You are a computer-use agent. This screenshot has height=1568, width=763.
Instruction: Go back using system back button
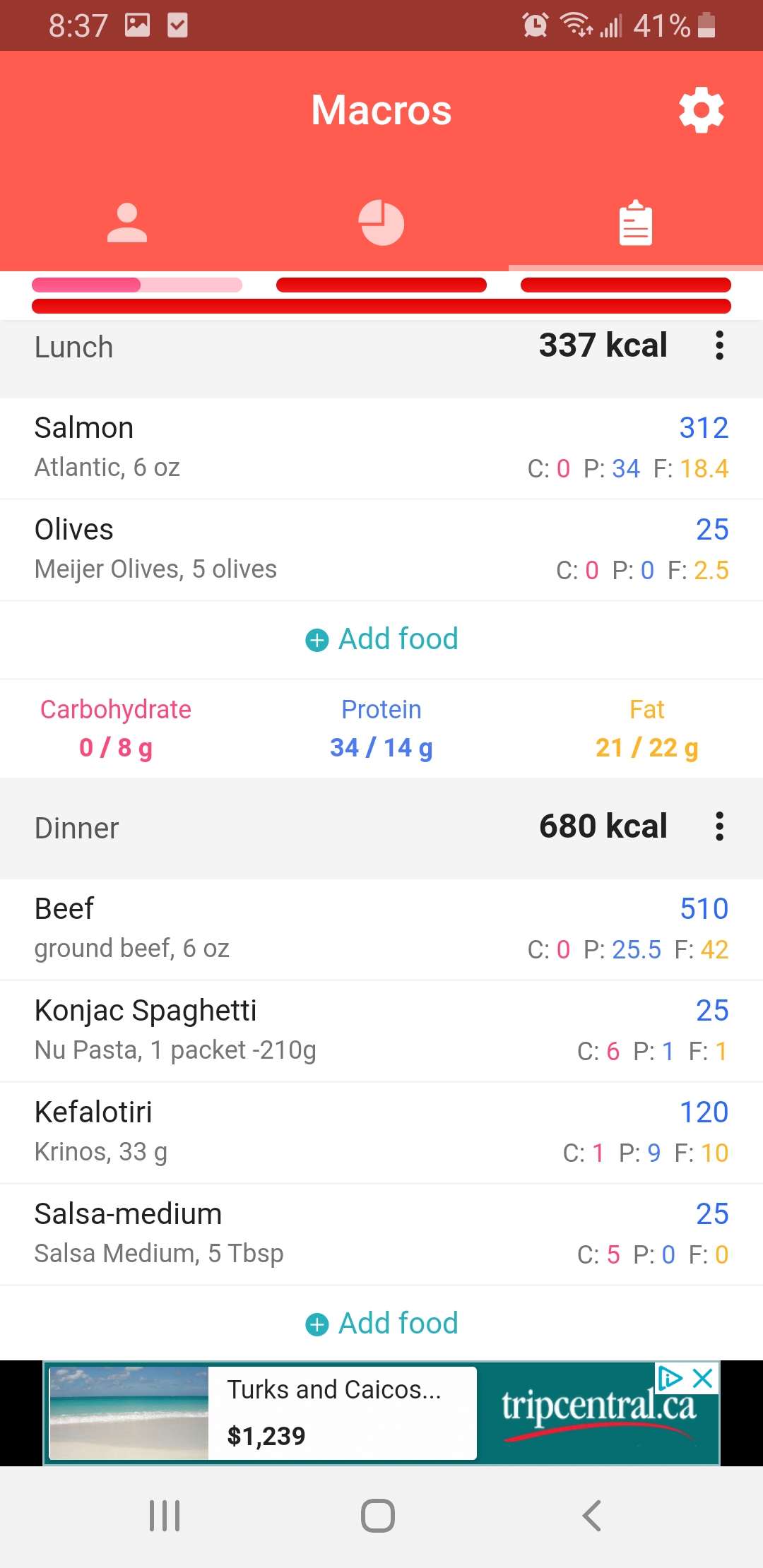[592, 1516]
